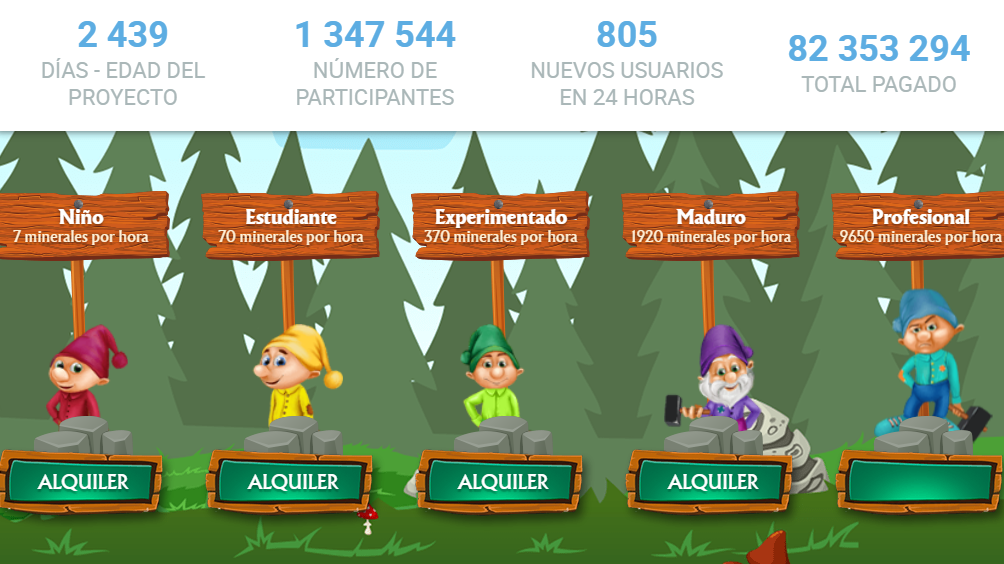1004x564 pixels.
Task: Tap ALQUILER under the Niño gnome
Action: (83, 482)
